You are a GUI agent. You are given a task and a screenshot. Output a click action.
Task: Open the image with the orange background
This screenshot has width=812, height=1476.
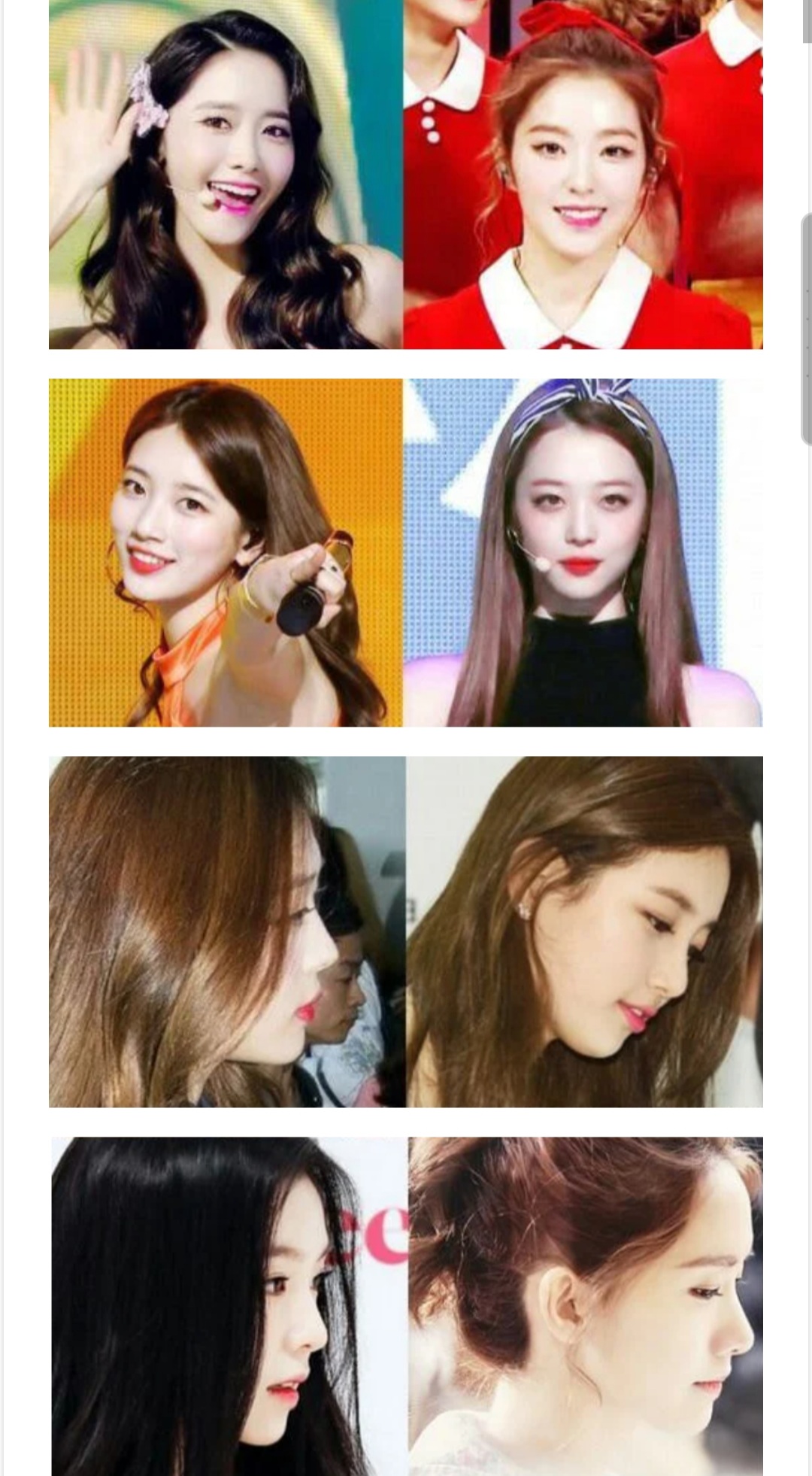(x=226, y=553)
